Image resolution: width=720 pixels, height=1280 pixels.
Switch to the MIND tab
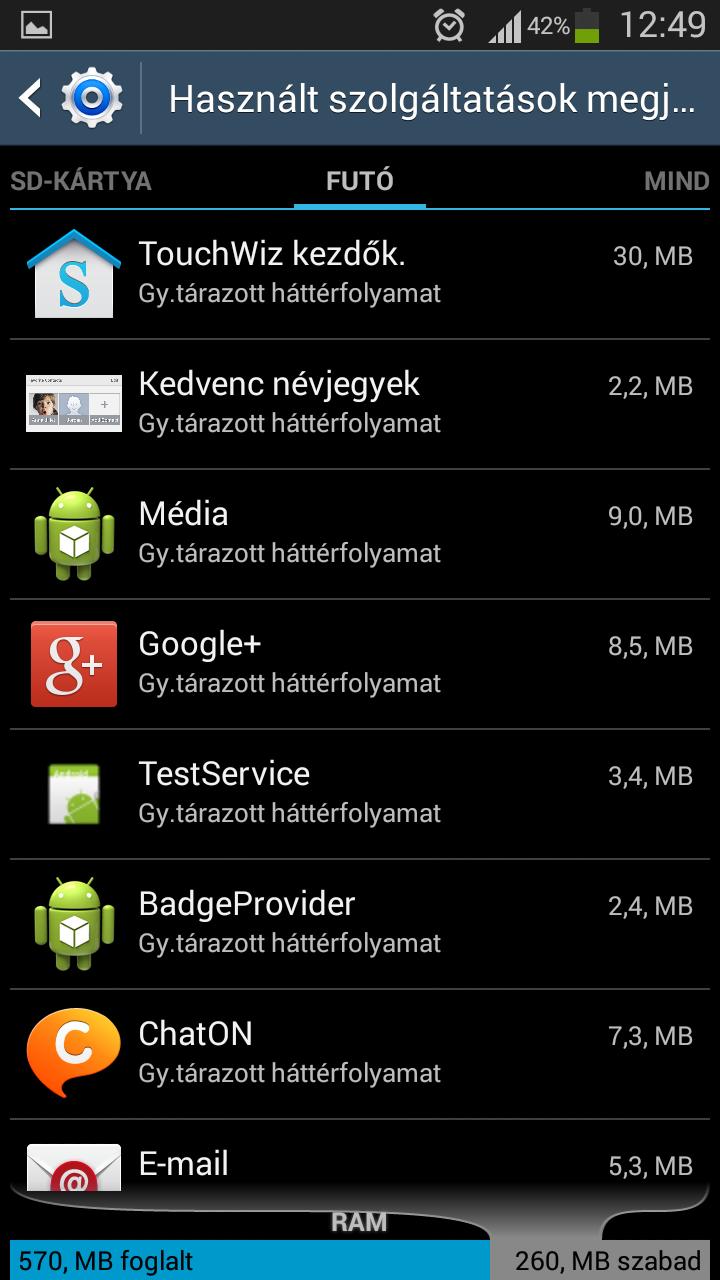point(676,181)
